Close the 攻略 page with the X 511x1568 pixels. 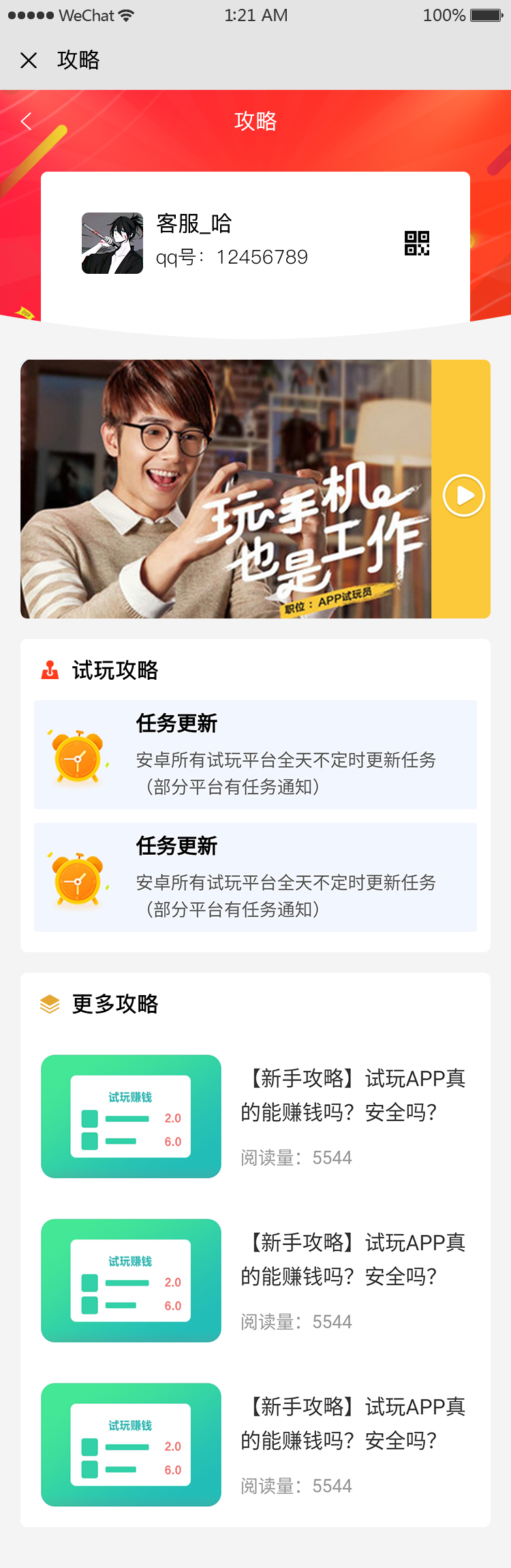tap(29, 61)
